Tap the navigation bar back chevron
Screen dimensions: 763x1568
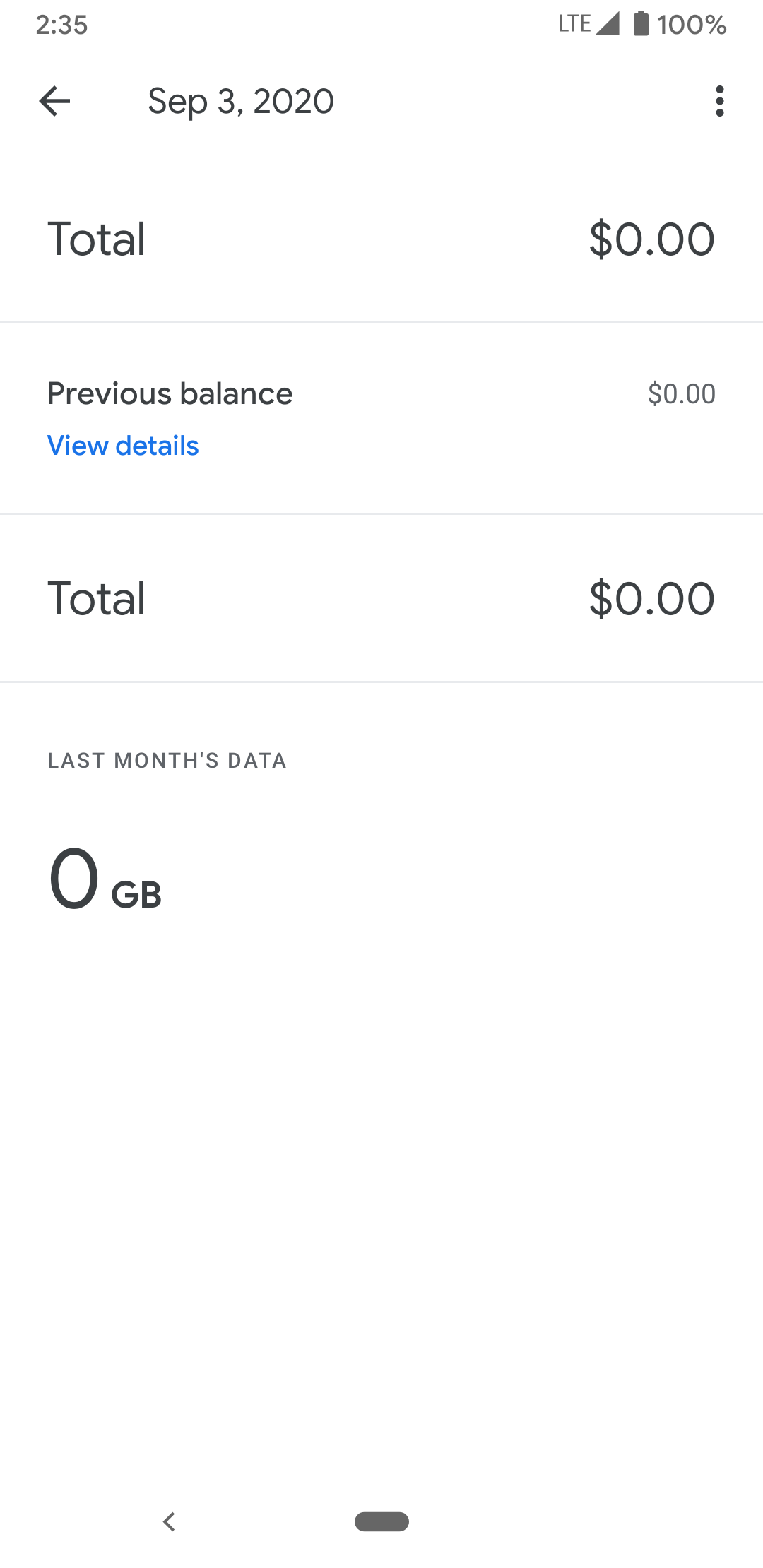coord(170,1522)
